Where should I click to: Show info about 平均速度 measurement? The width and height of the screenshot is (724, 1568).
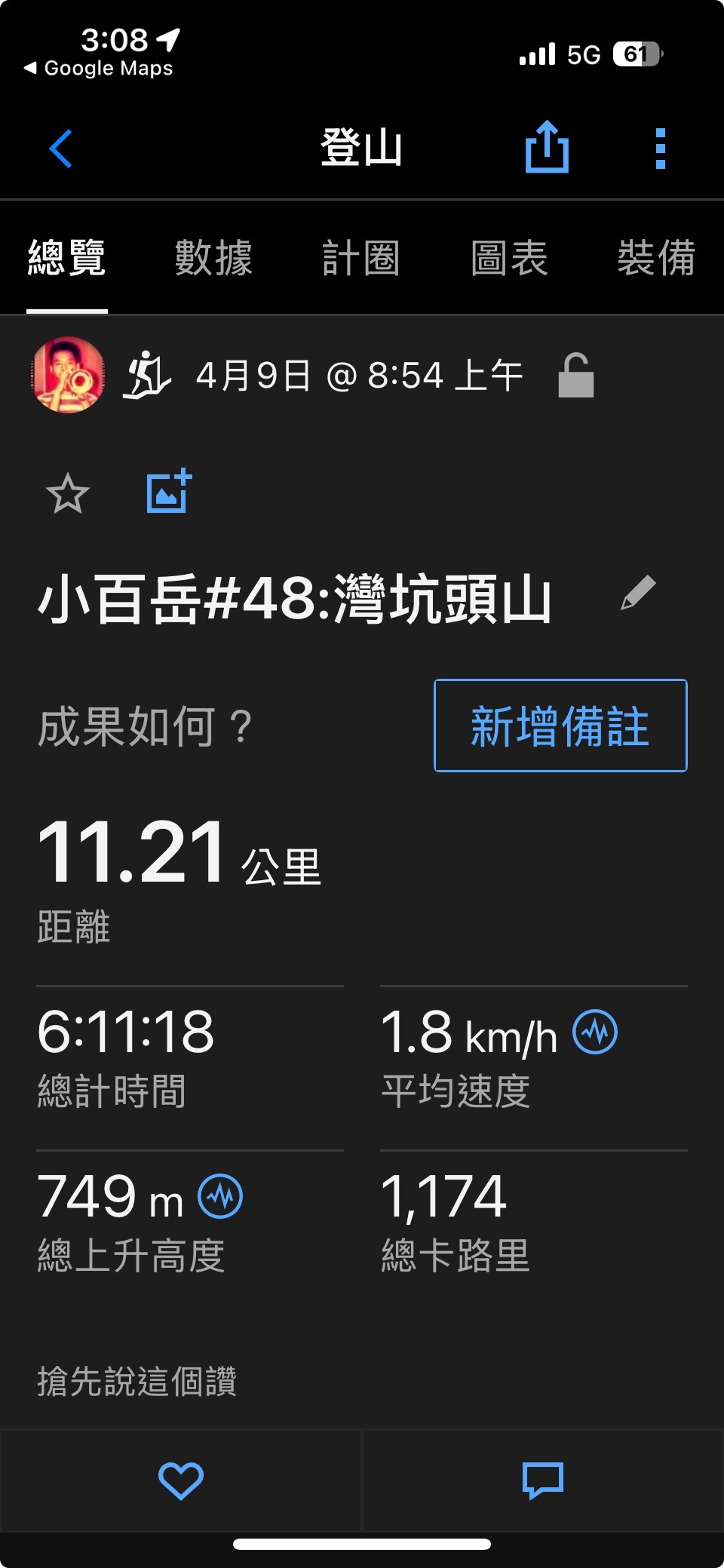595,1032
